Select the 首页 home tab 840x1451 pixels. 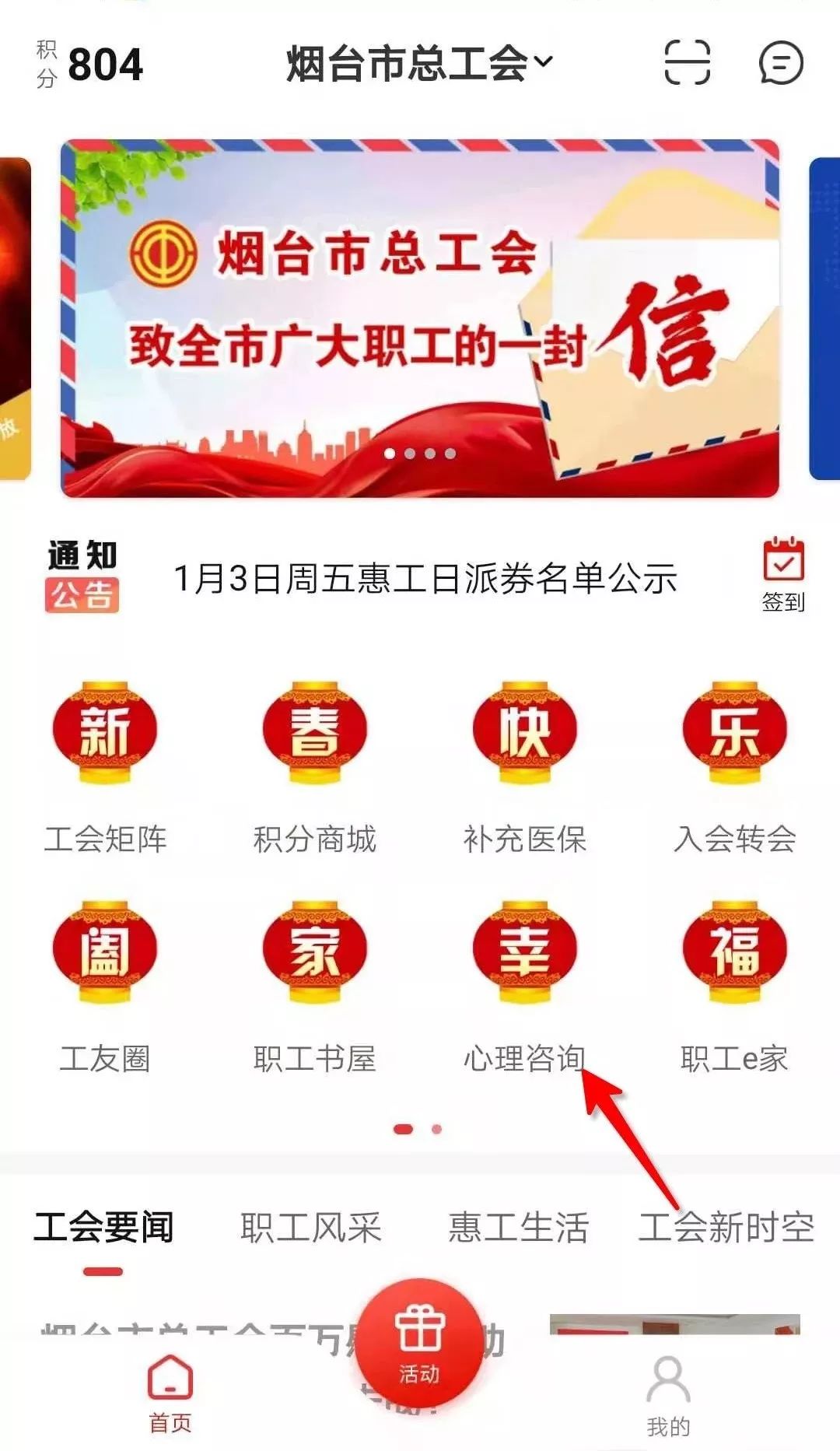pyautogui.click(x=170, y=1395)
